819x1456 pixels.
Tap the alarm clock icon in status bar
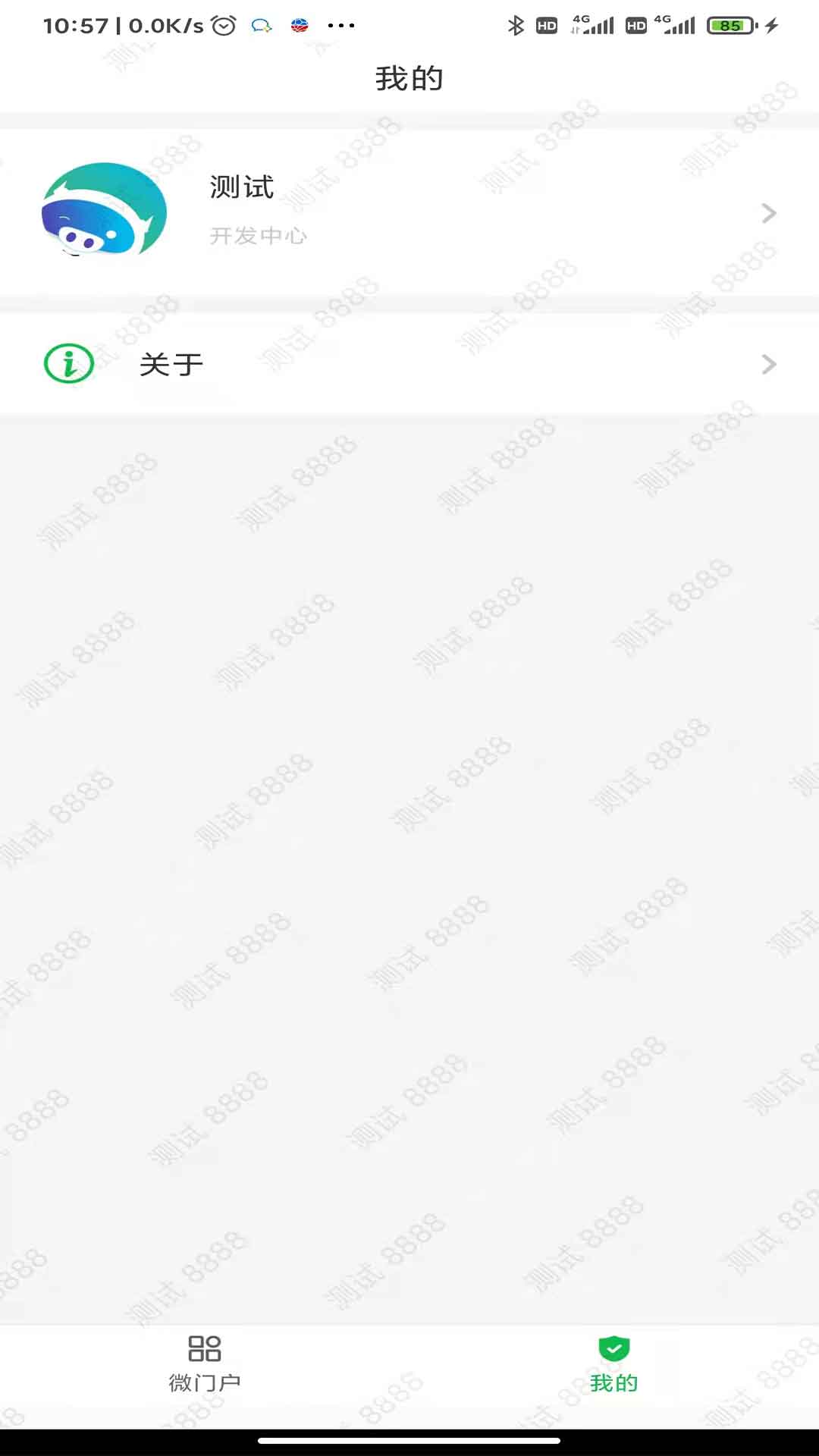point(221,24)
